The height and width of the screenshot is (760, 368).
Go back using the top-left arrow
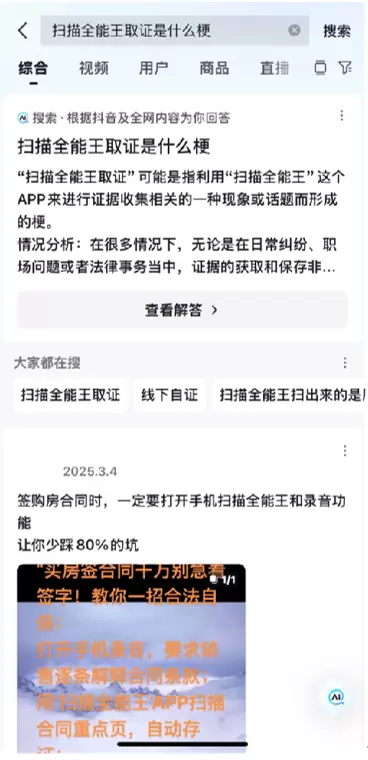pyautogui.click(x=23, y=31)
